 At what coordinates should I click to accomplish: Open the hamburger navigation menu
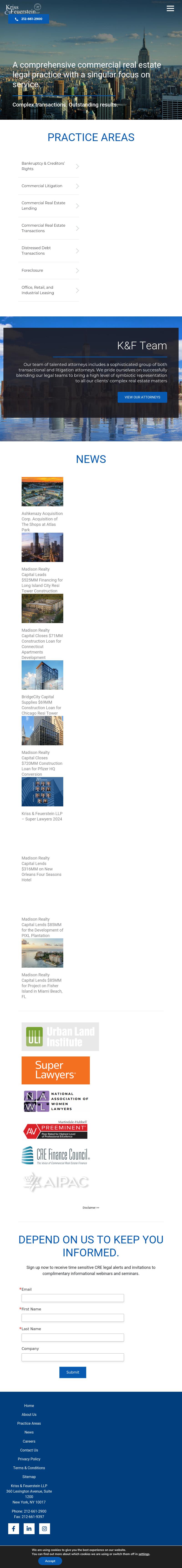[170, 9]
